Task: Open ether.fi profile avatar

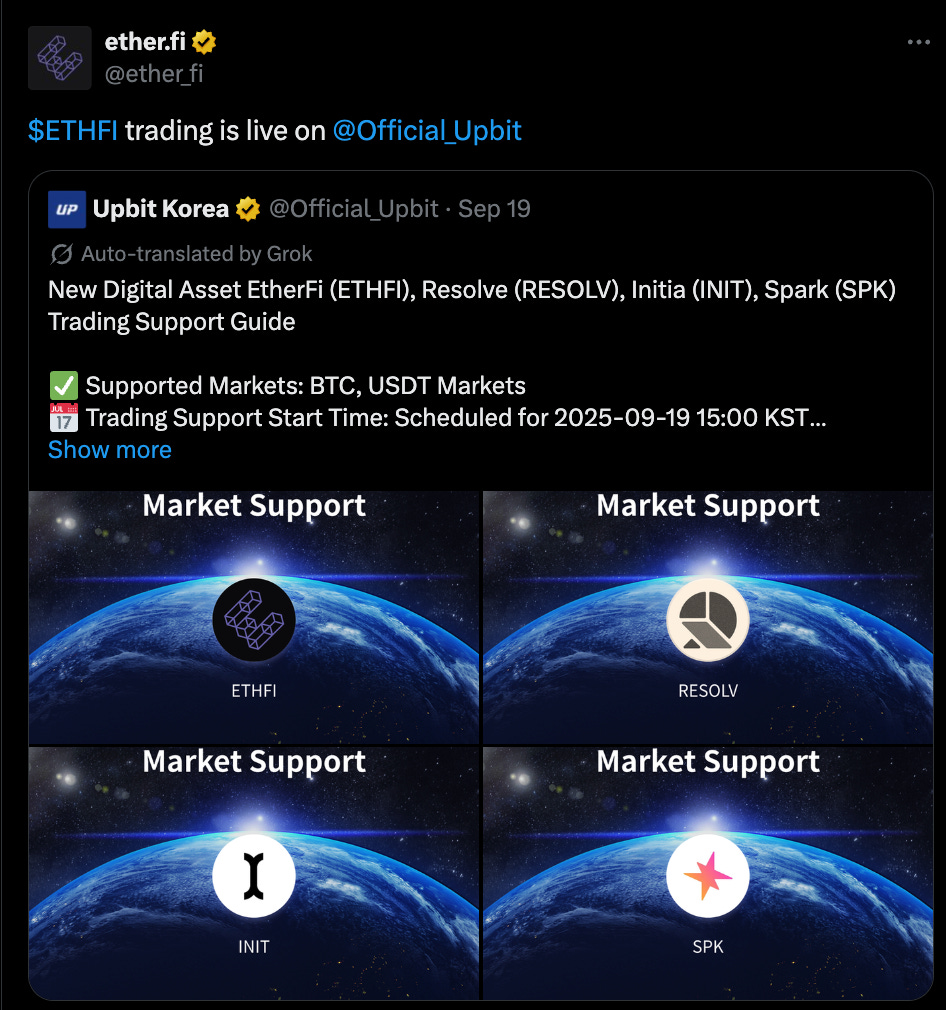Action: 60,58
